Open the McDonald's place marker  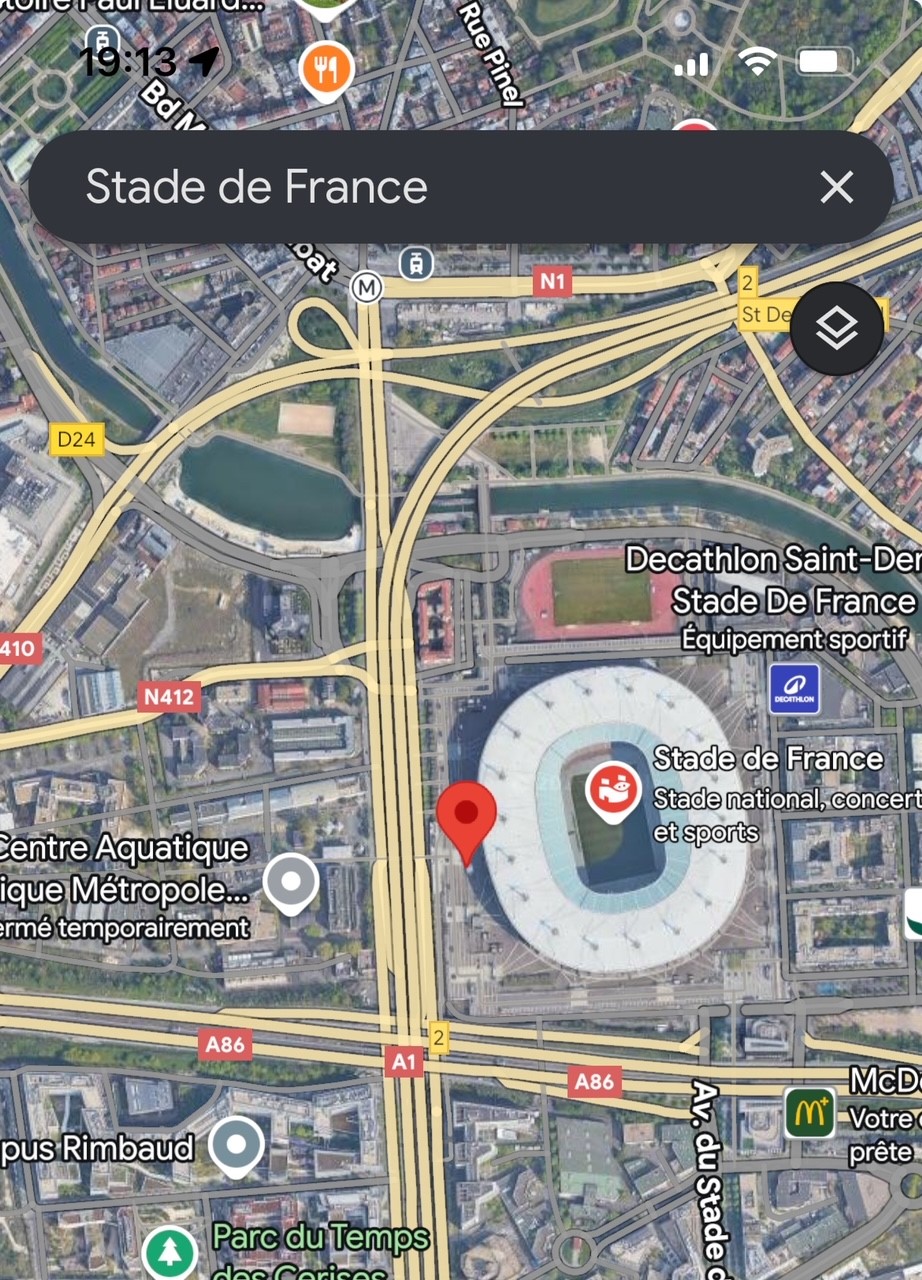point(809,1112)
